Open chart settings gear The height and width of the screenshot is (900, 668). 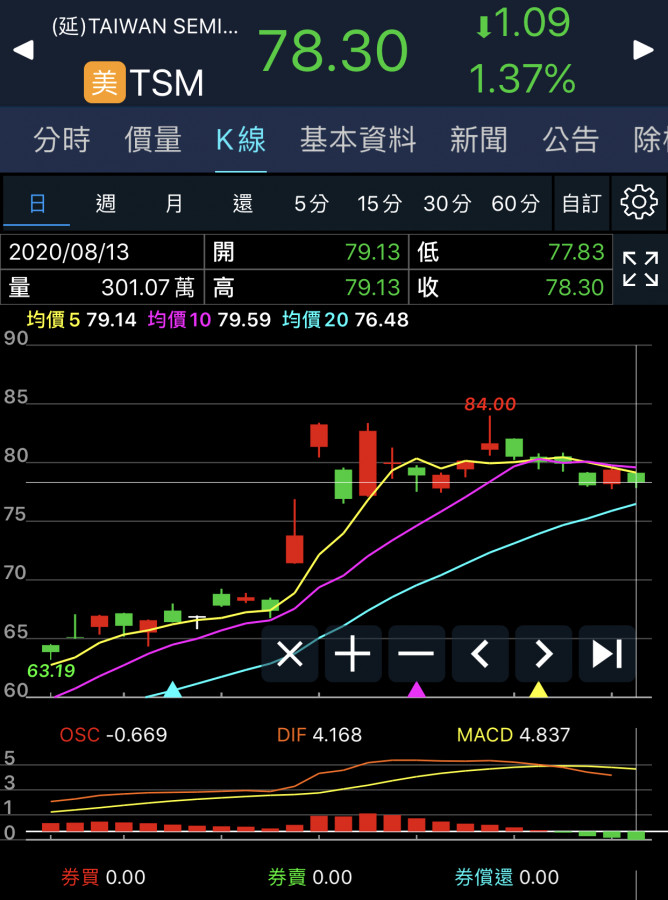[x=639, y=203]
